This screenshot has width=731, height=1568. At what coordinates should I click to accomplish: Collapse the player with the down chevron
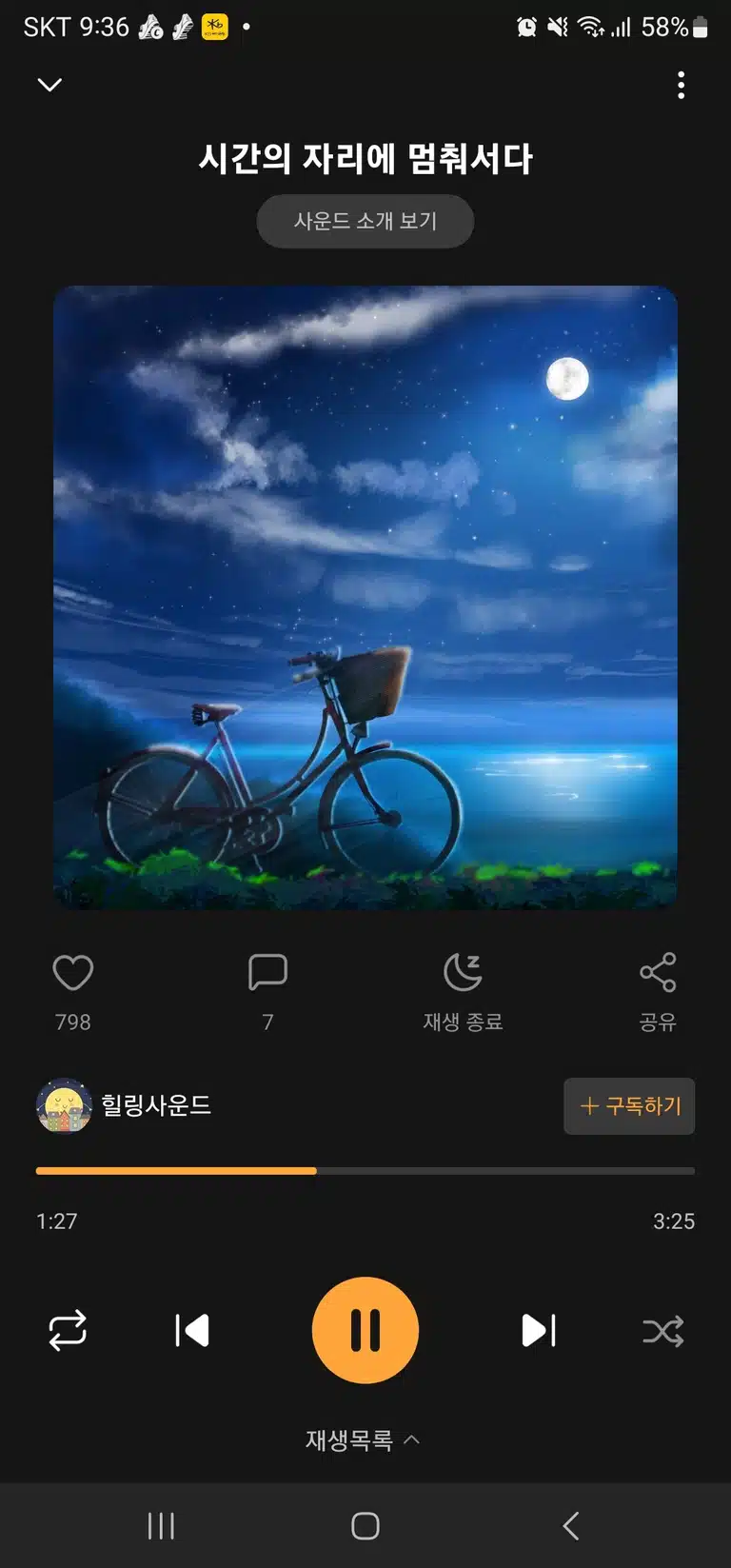click(x=49, y=85)
